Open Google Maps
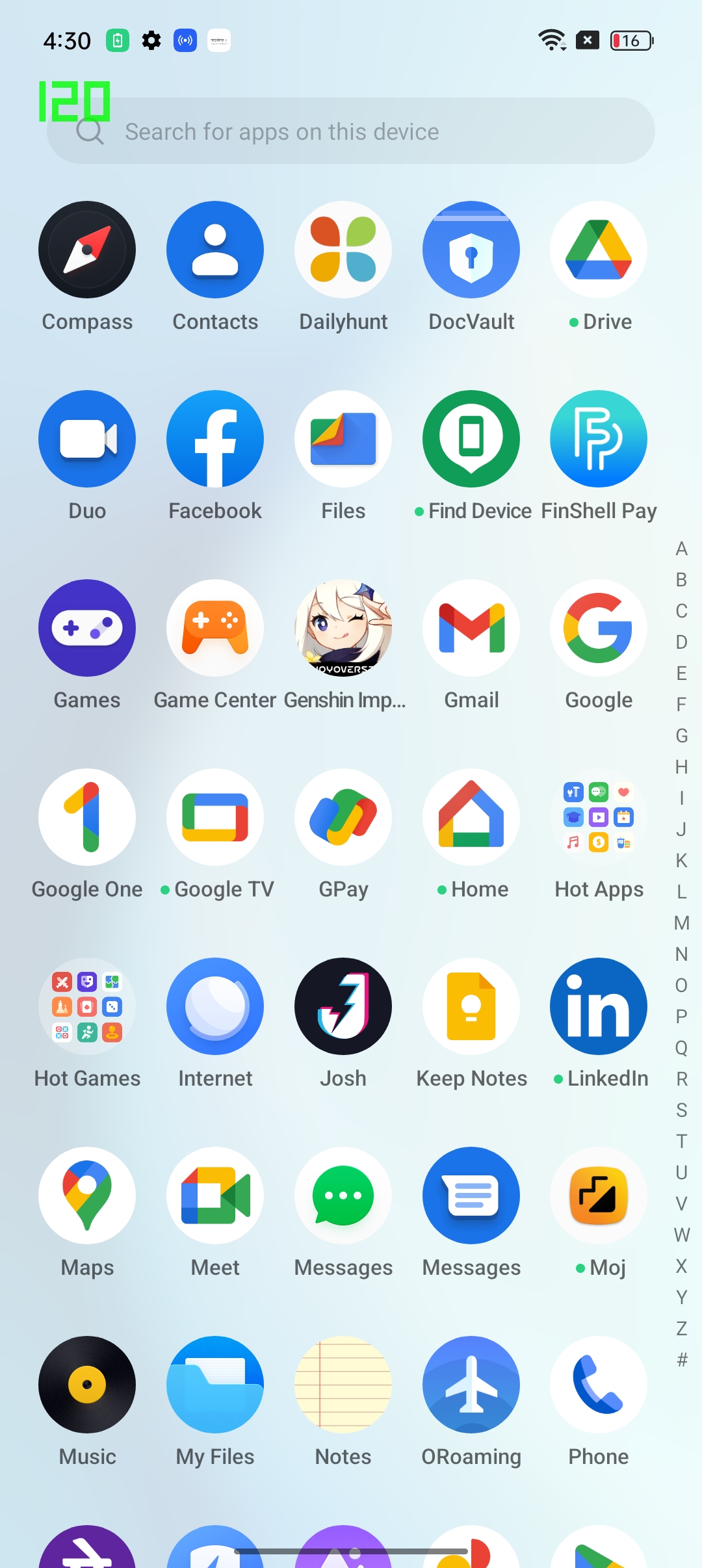Screen dimensions: 702x1568 pyautogui.click(x=87, y=1196)
